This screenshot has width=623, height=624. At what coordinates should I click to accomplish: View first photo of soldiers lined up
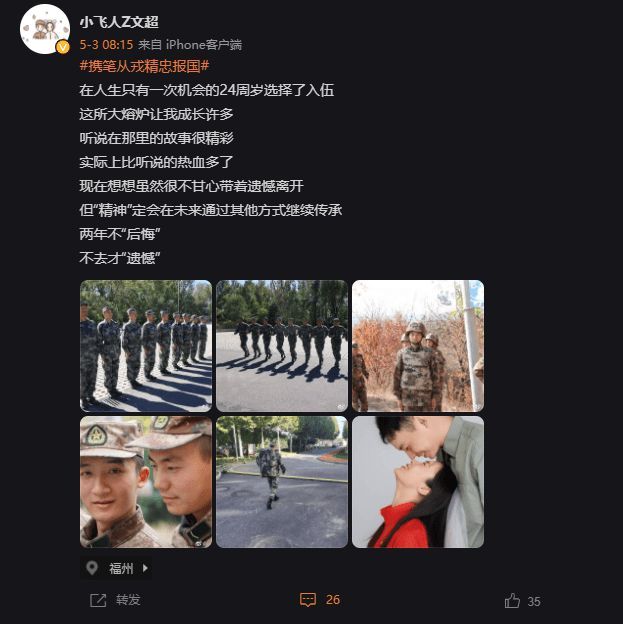point(146,346)
